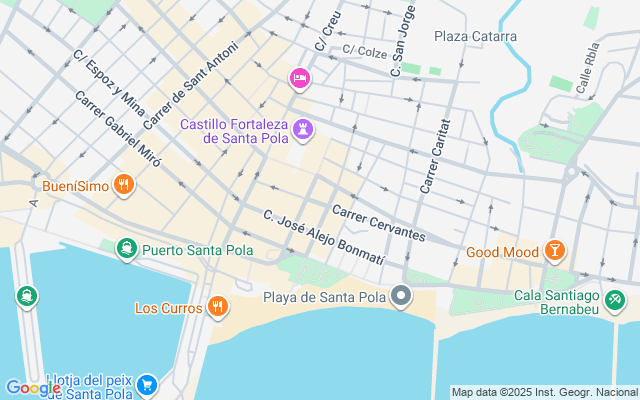Viewport: 640px width, 400px height.
Task: Open the Castillo Fortaleza de Santa Pola marker
Action: pyautogui.click(x=301, y=130)
